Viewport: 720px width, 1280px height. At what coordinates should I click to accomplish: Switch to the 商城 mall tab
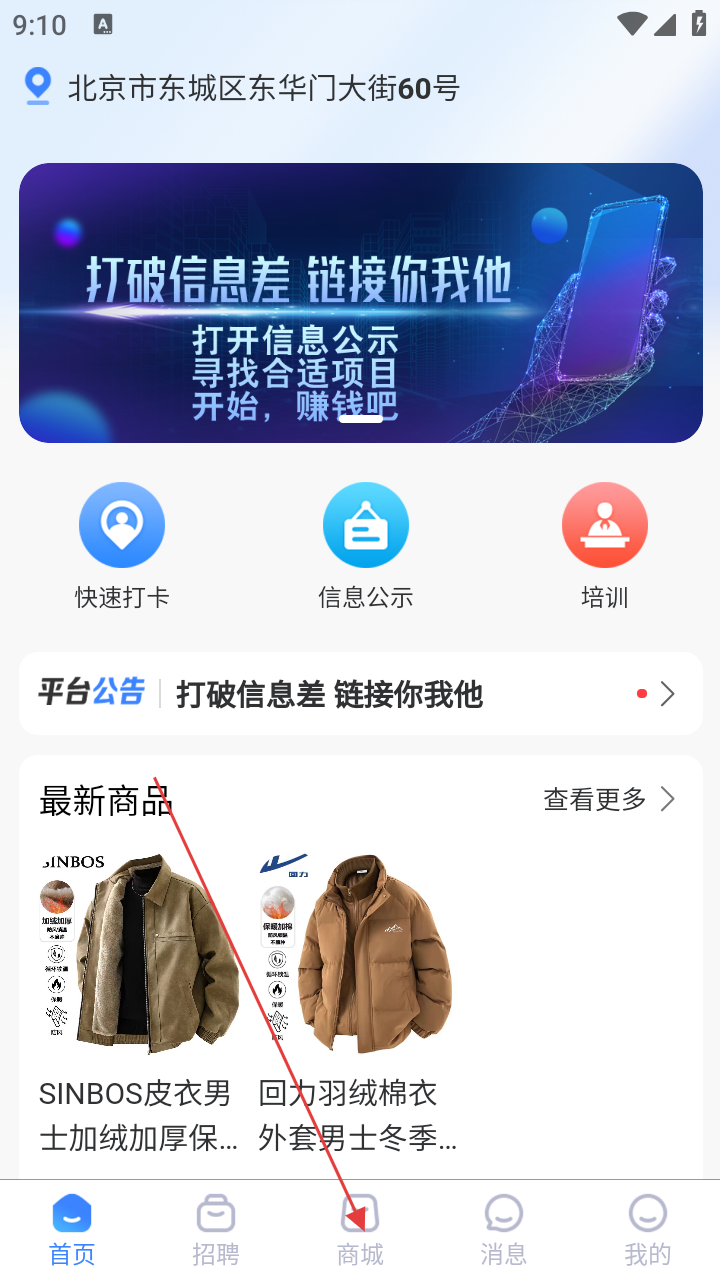(360, 1229)
